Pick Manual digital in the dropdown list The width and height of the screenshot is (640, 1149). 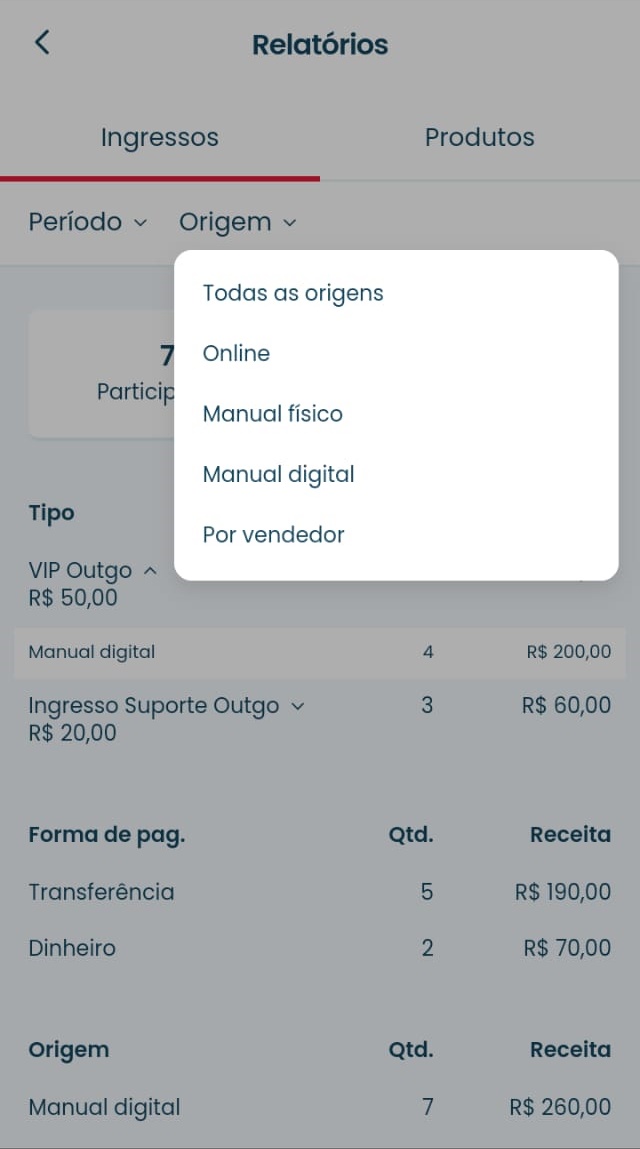(x=279, y=474)
